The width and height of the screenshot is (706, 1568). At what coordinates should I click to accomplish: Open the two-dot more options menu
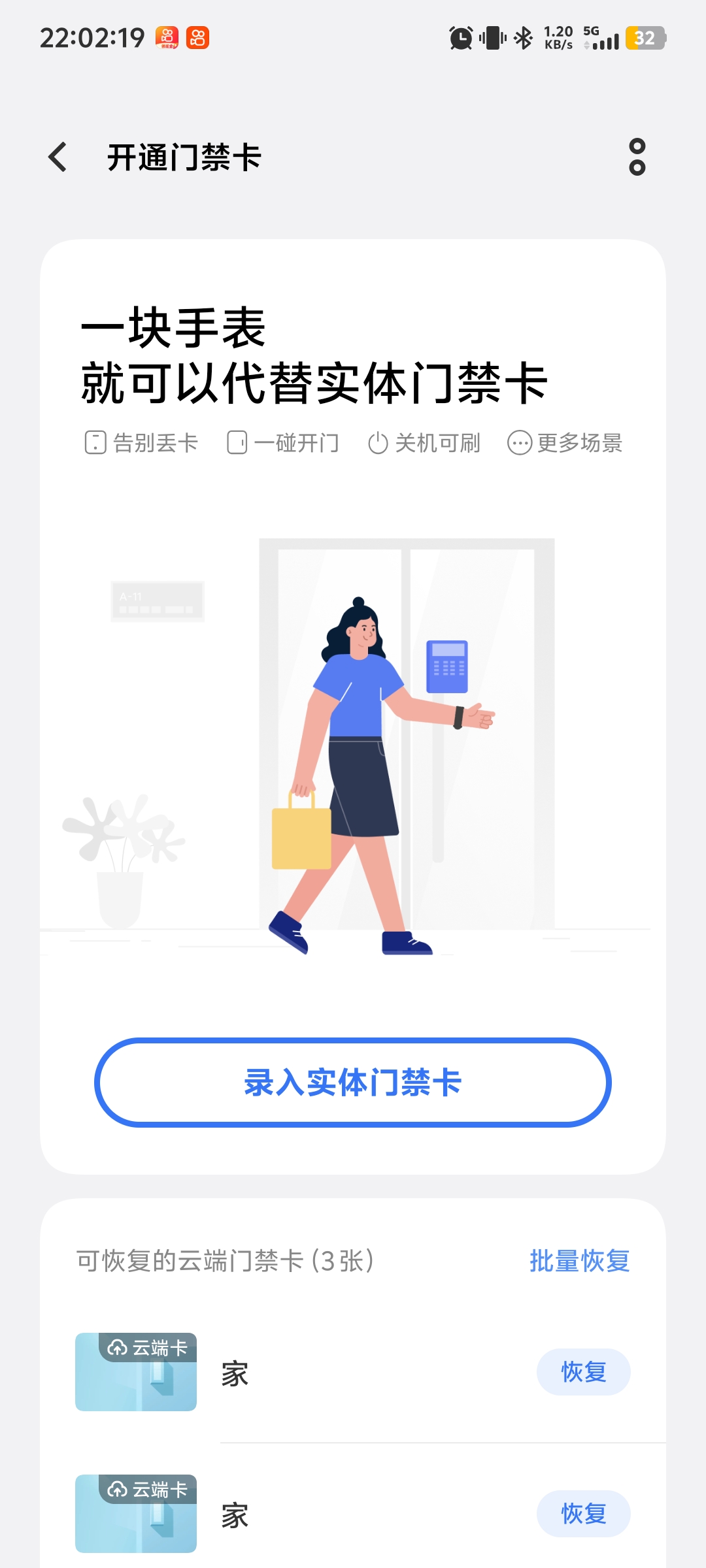637,157
